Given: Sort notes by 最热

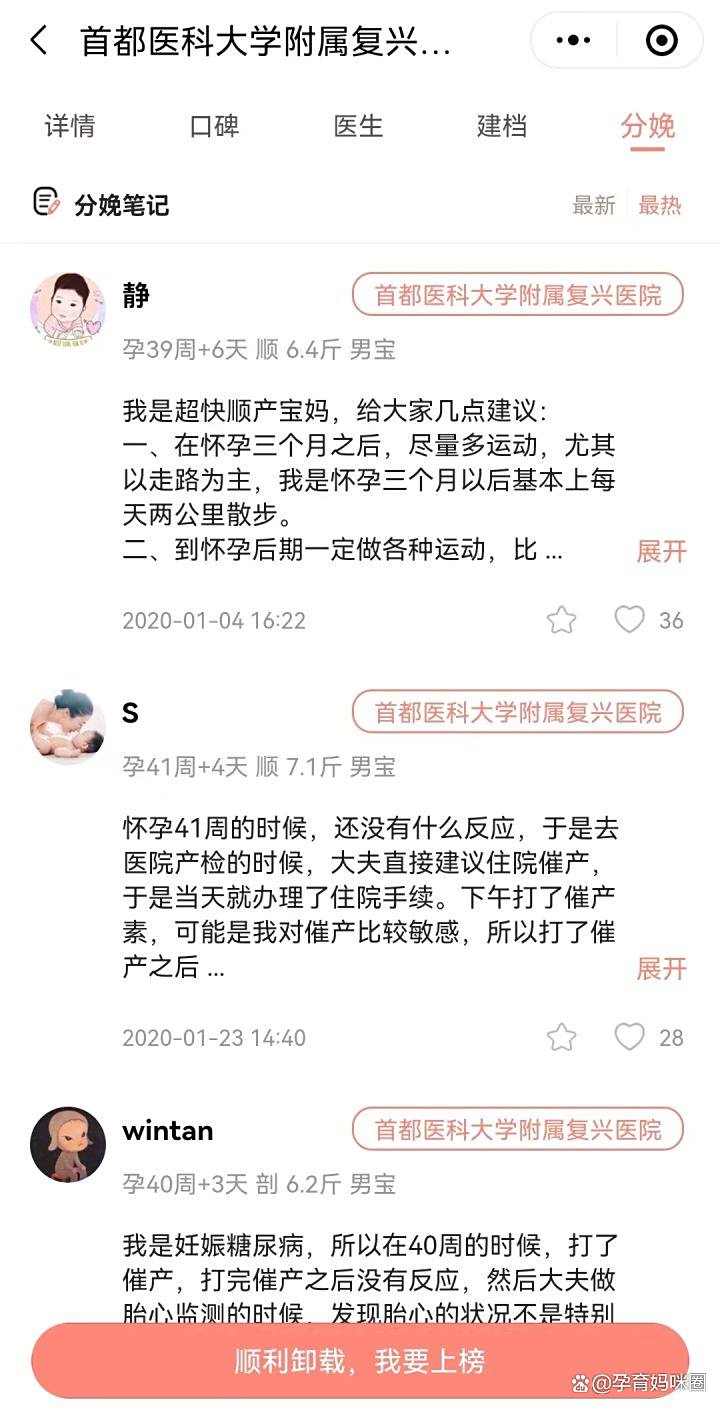Looking at the screenshot, I should coord(660,205).
